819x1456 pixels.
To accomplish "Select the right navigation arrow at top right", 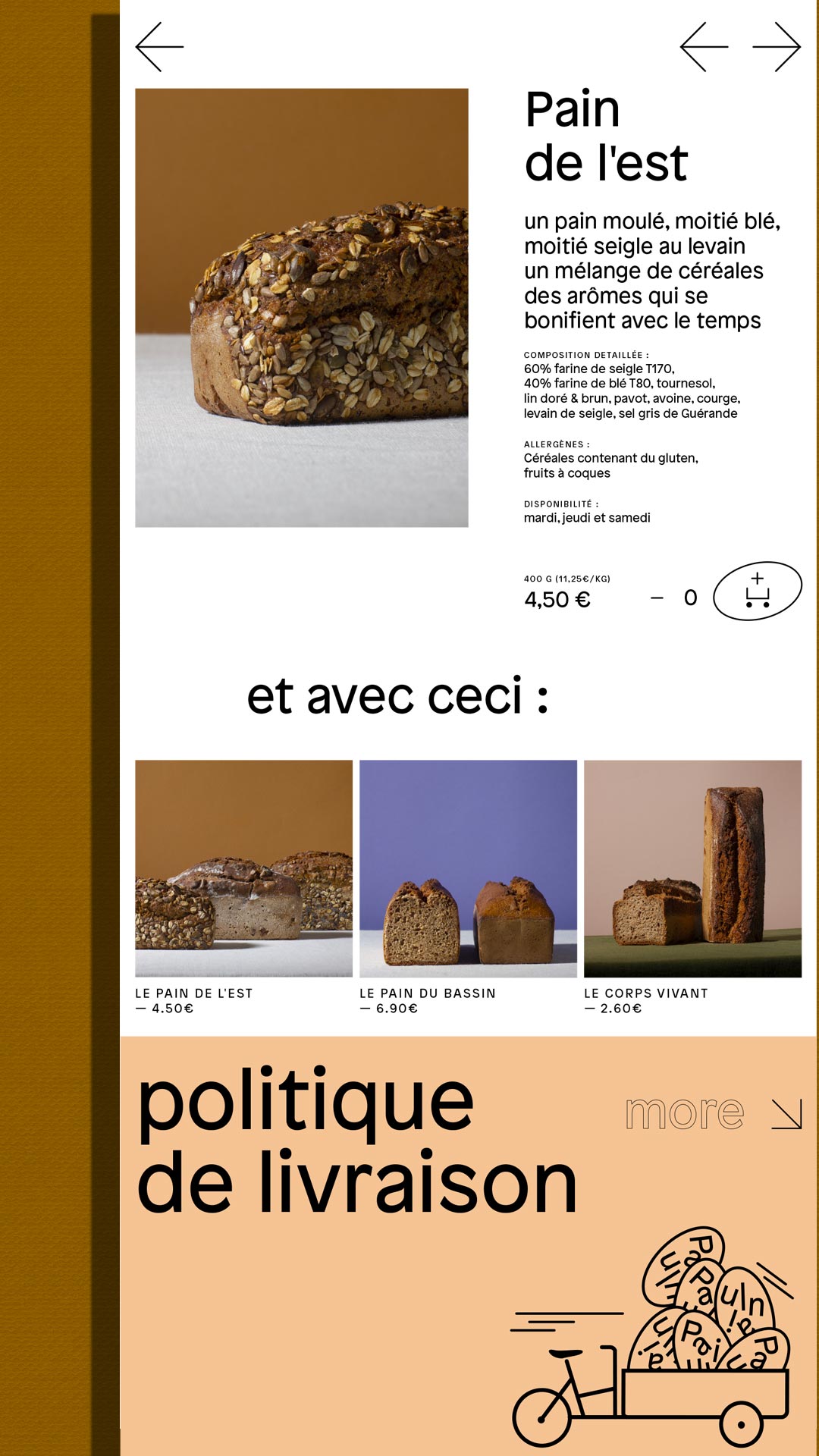I will pos(775,47).
